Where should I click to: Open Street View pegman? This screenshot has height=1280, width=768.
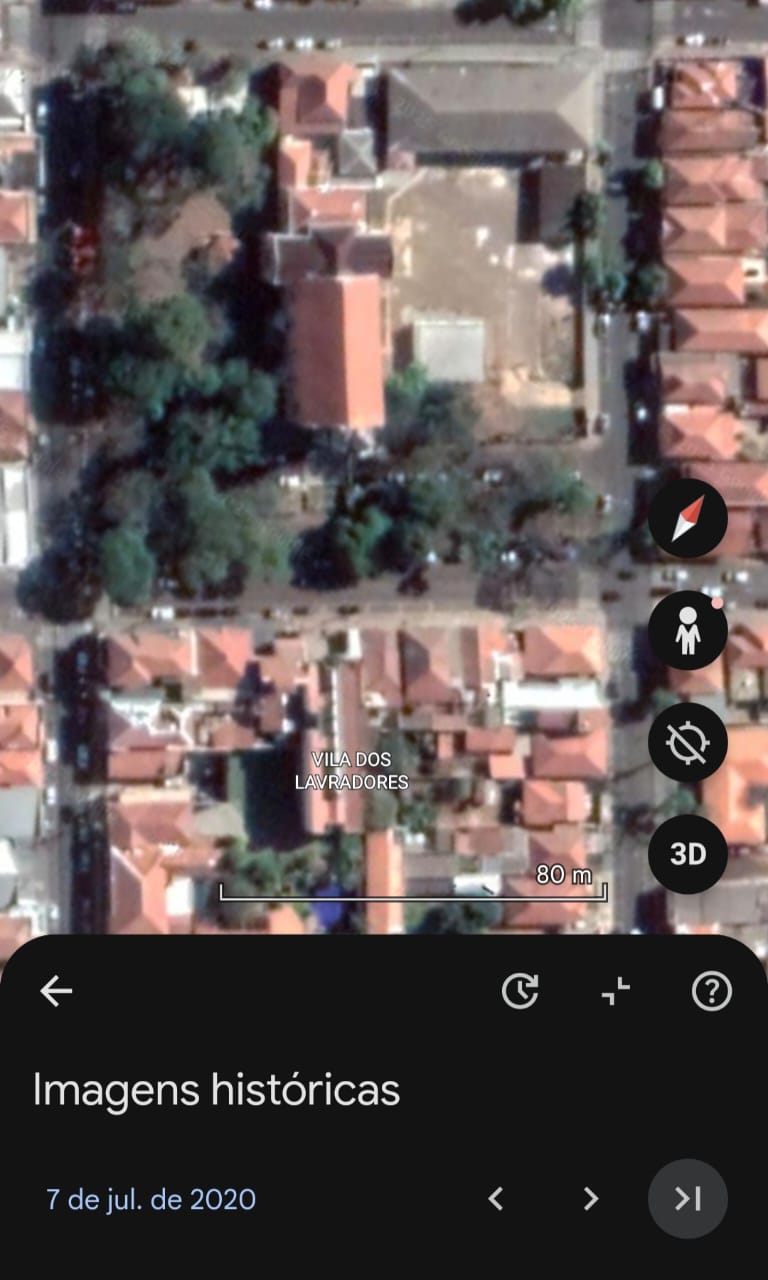687,631
